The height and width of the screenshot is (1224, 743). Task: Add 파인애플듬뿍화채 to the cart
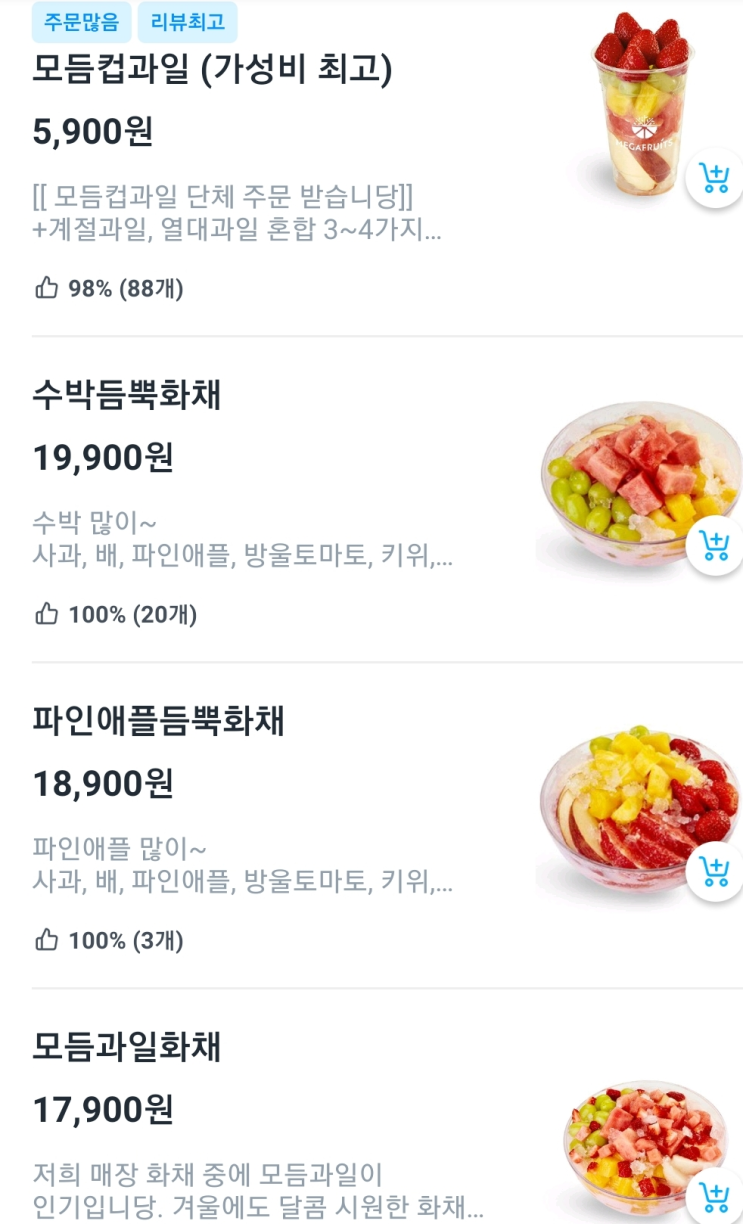[714, 871]
